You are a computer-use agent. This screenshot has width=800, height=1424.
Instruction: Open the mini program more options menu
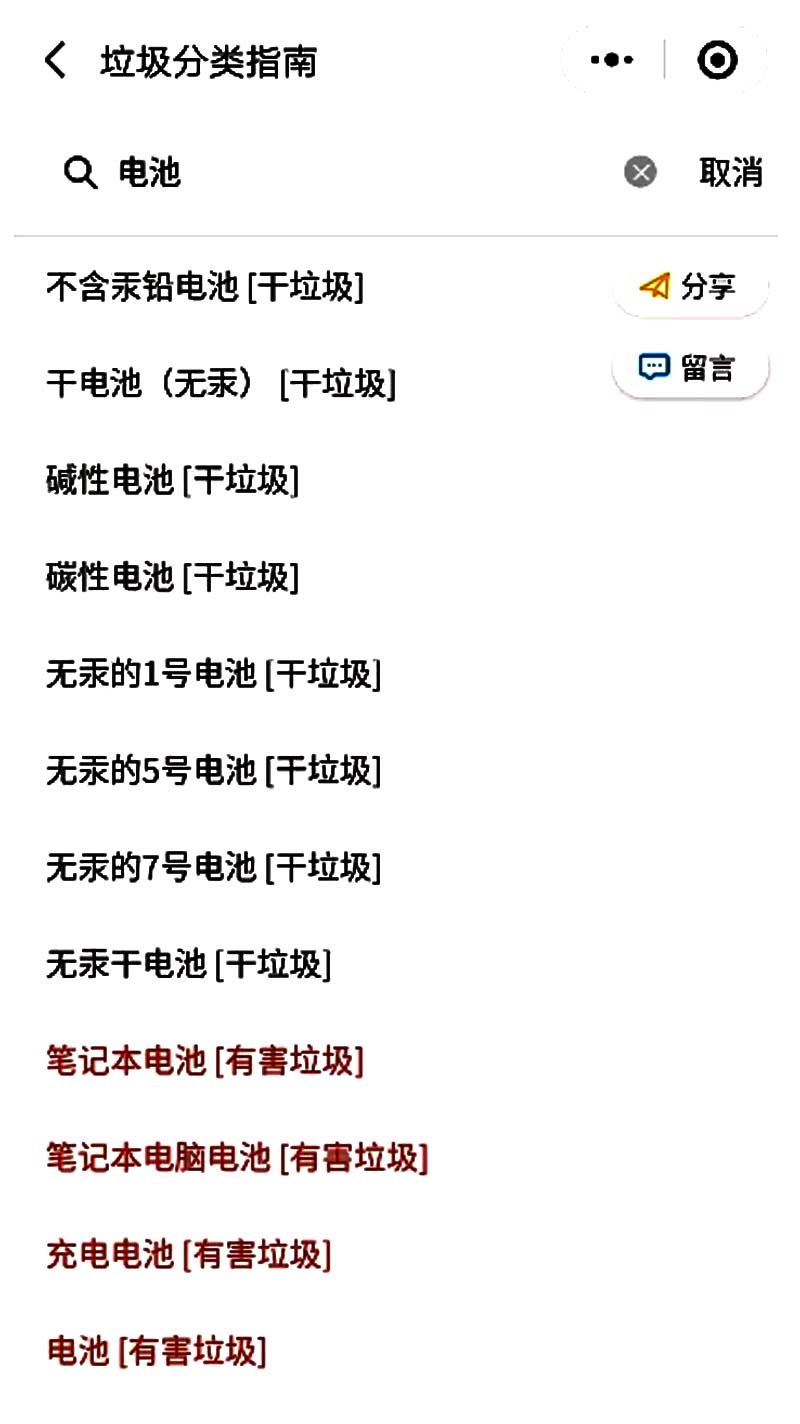612,61
